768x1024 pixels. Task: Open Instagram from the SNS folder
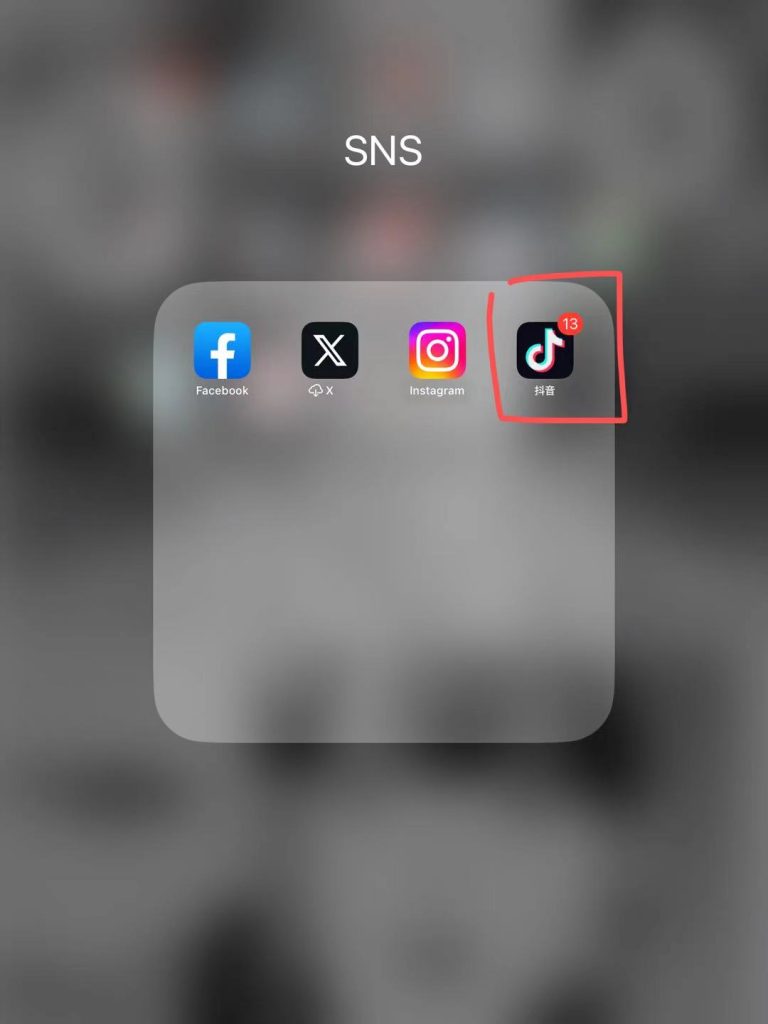coord(437,350)
